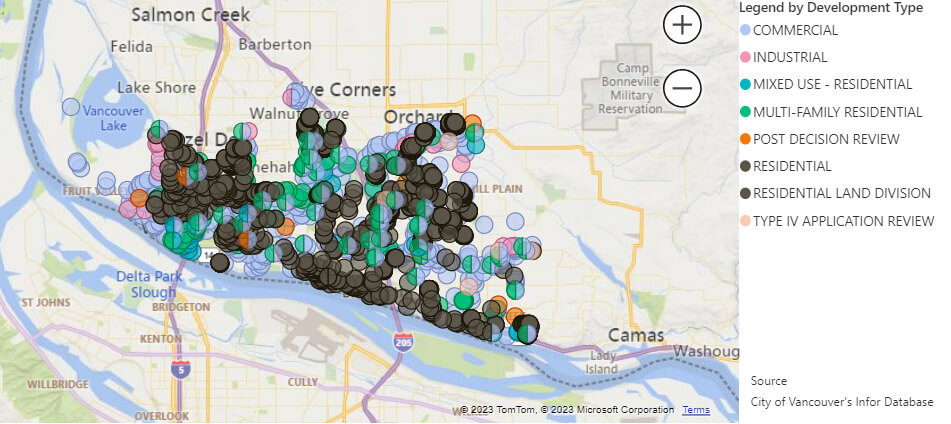The image size is (951, 424).
Task: Zoom out on the map
Action: [683, 89]
